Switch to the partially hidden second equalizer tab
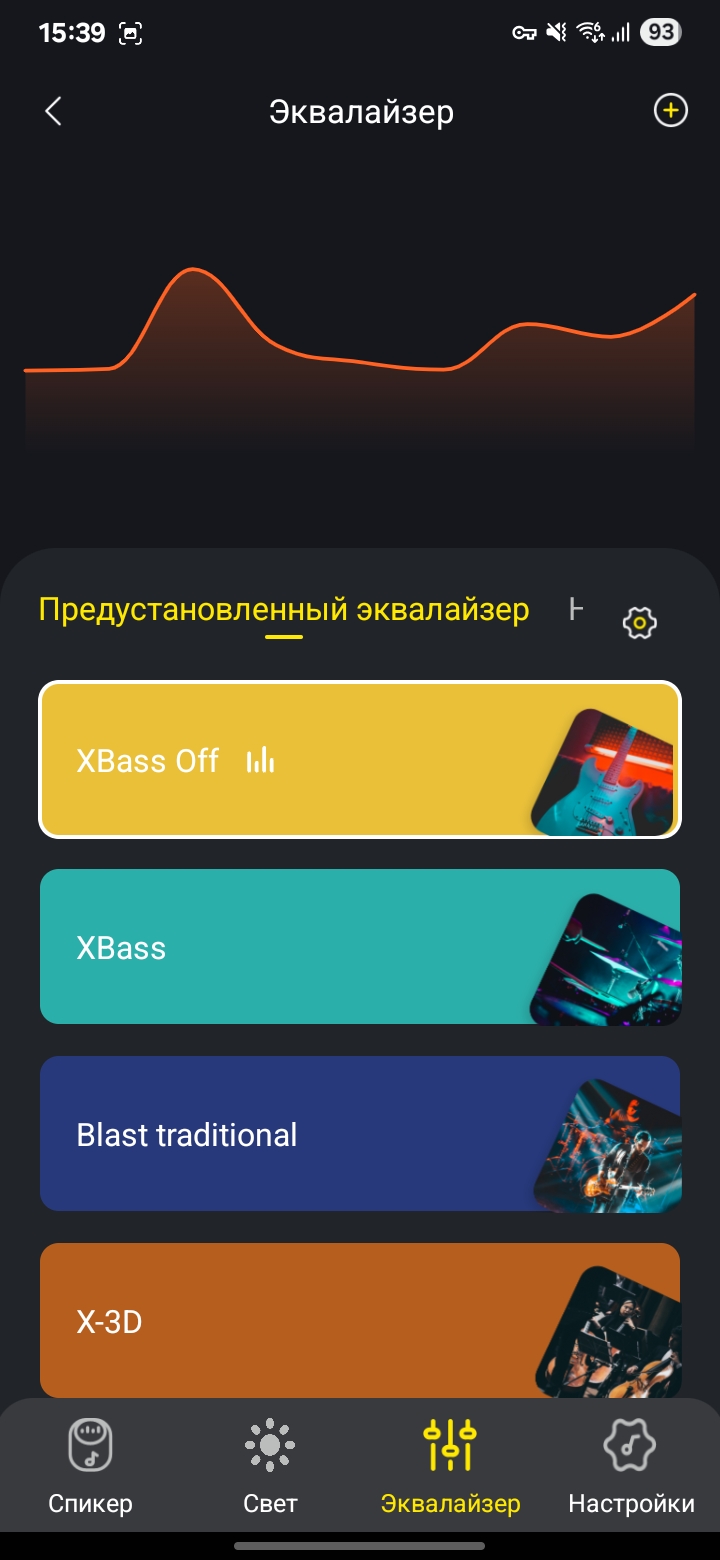Image resolution: width=720 pixels, height=1560 pixels. click(575, 609)
